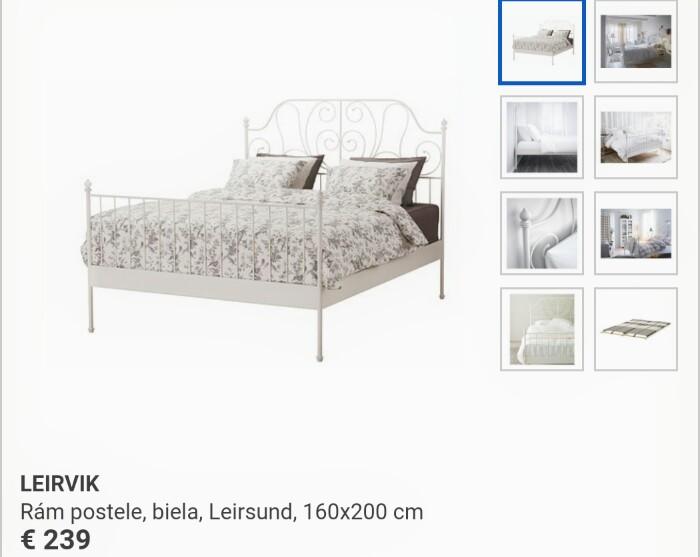Open the bedroom with curtains thumbnail
Screen dimensions: 700x557
point(635,41)
